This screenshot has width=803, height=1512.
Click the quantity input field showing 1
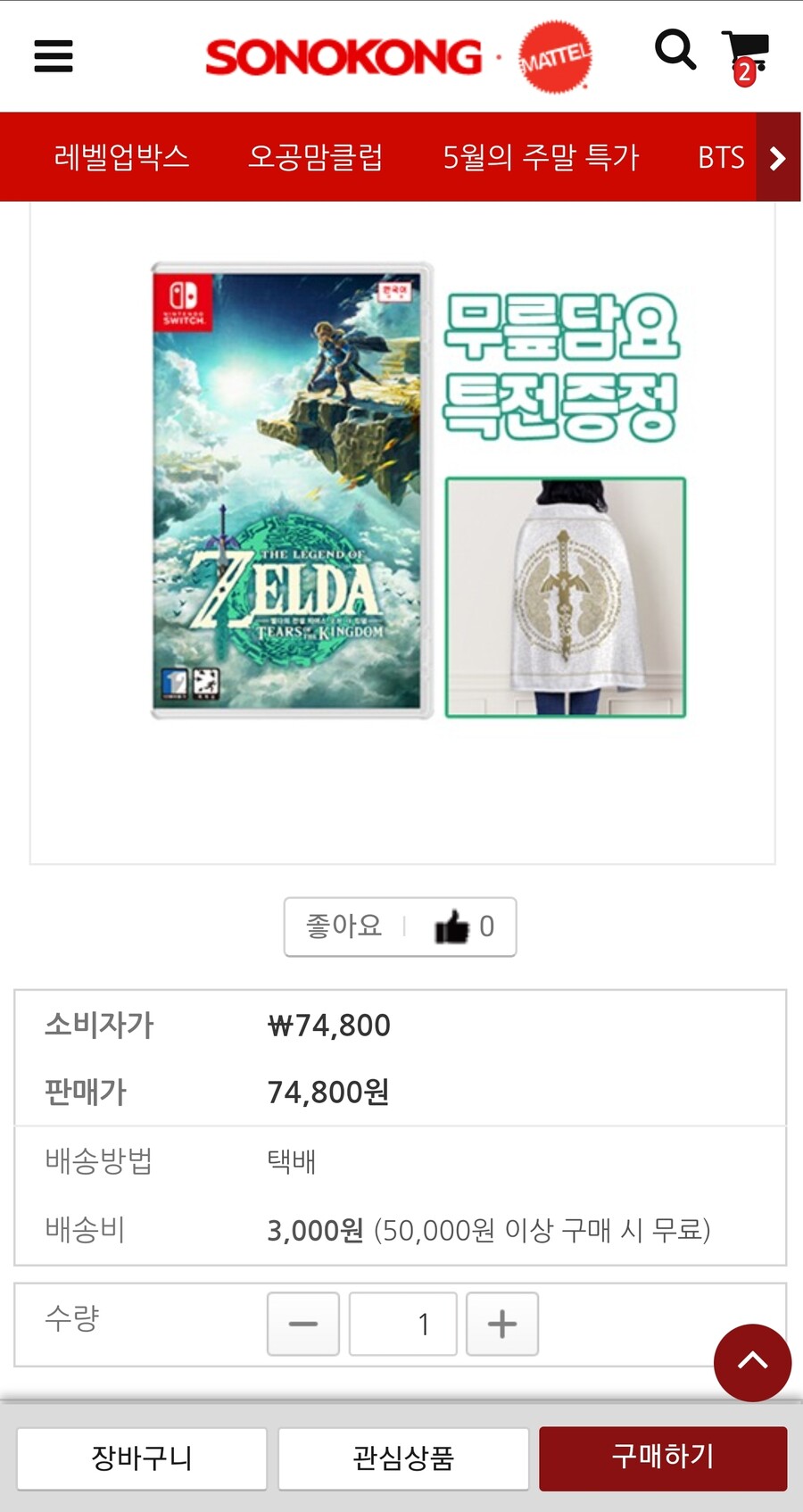(402, 1325)
